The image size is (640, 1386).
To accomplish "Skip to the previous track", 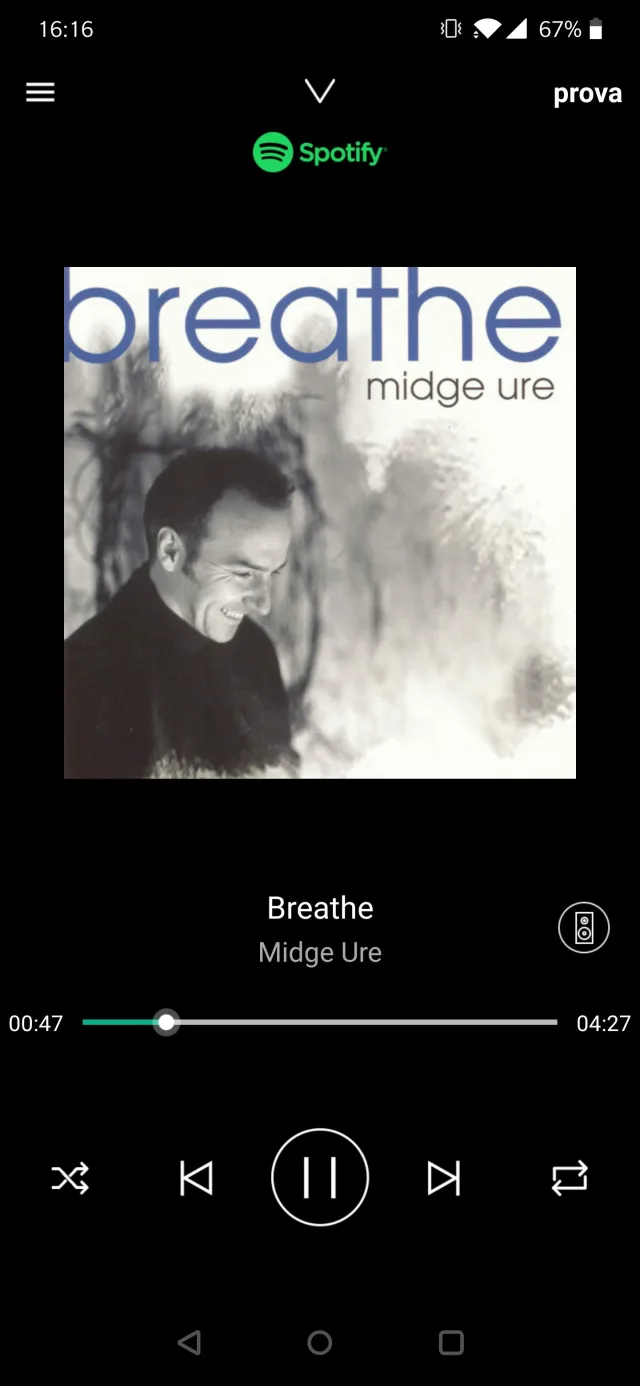I will (196, 1178).
